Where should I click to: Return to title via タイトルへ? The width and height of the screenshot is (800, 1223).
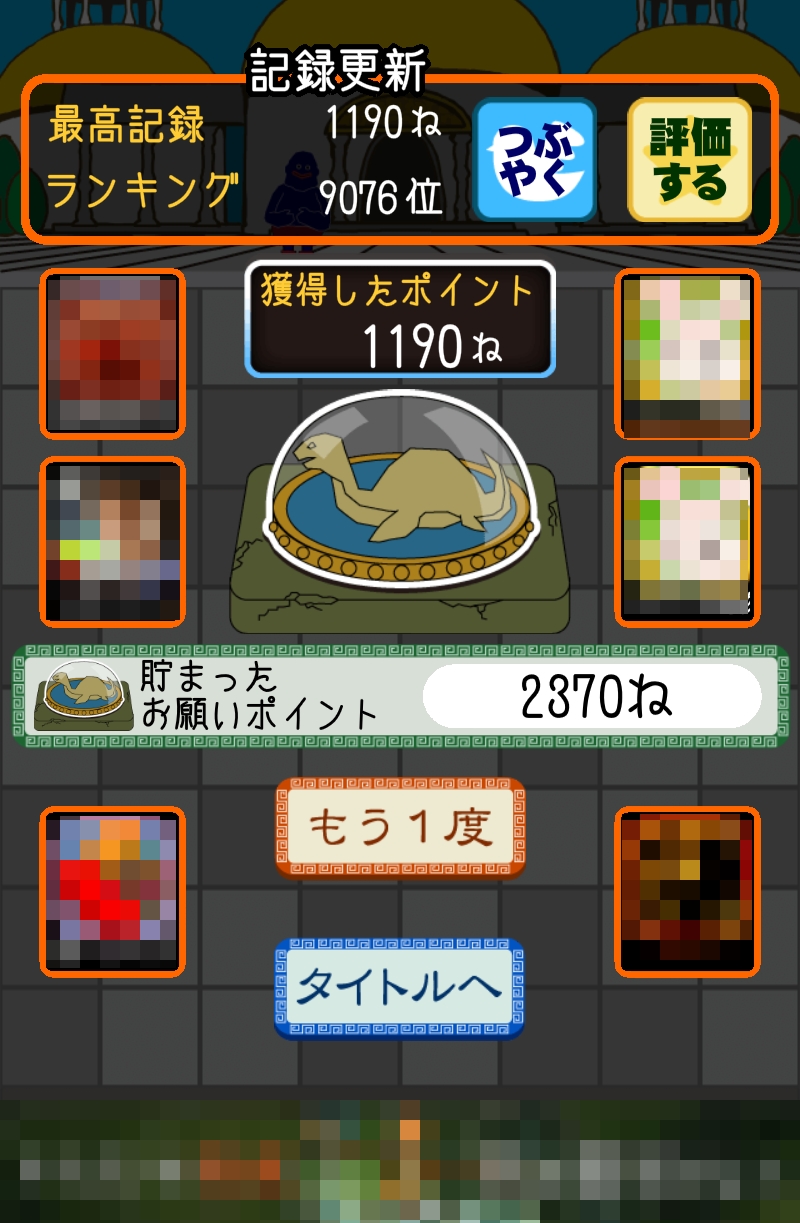coord(400,988)
